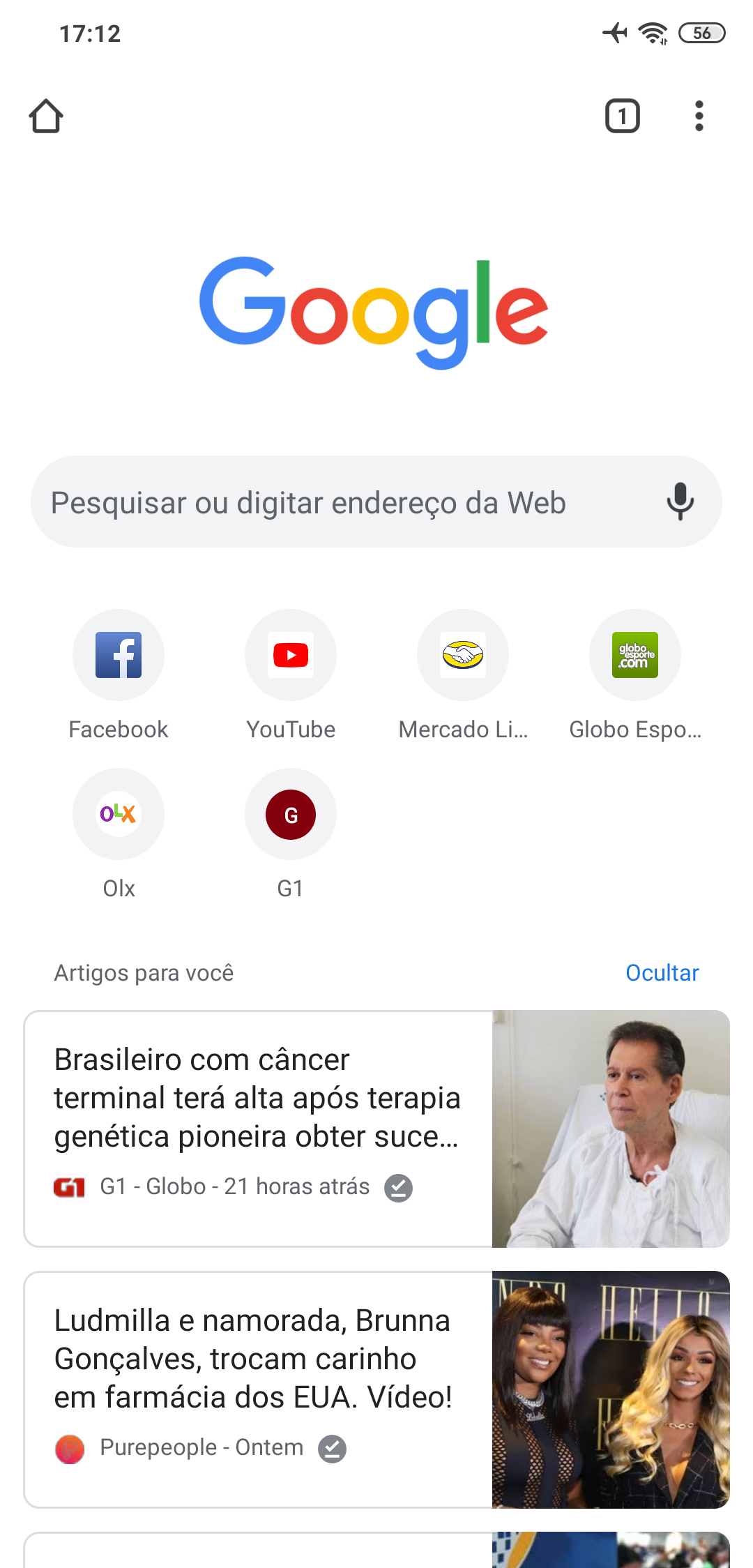Tap the home icon

[46, 116]
